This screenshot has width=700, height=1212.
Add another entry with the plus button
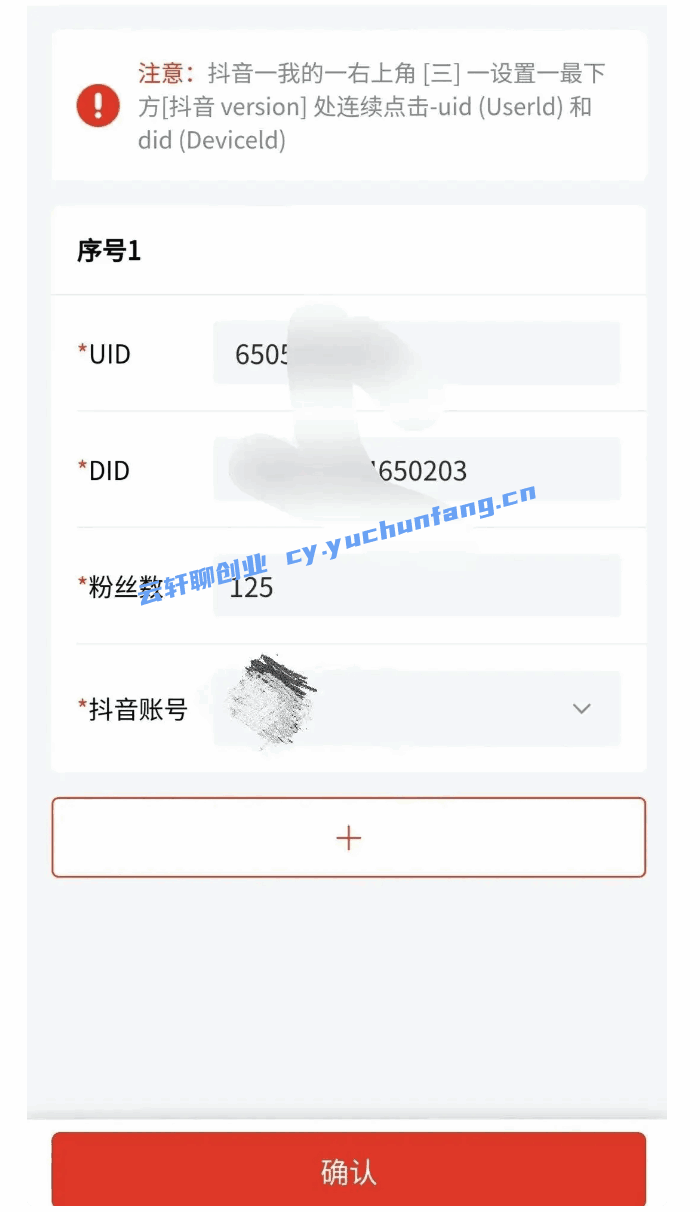click(x=348, y=838)
